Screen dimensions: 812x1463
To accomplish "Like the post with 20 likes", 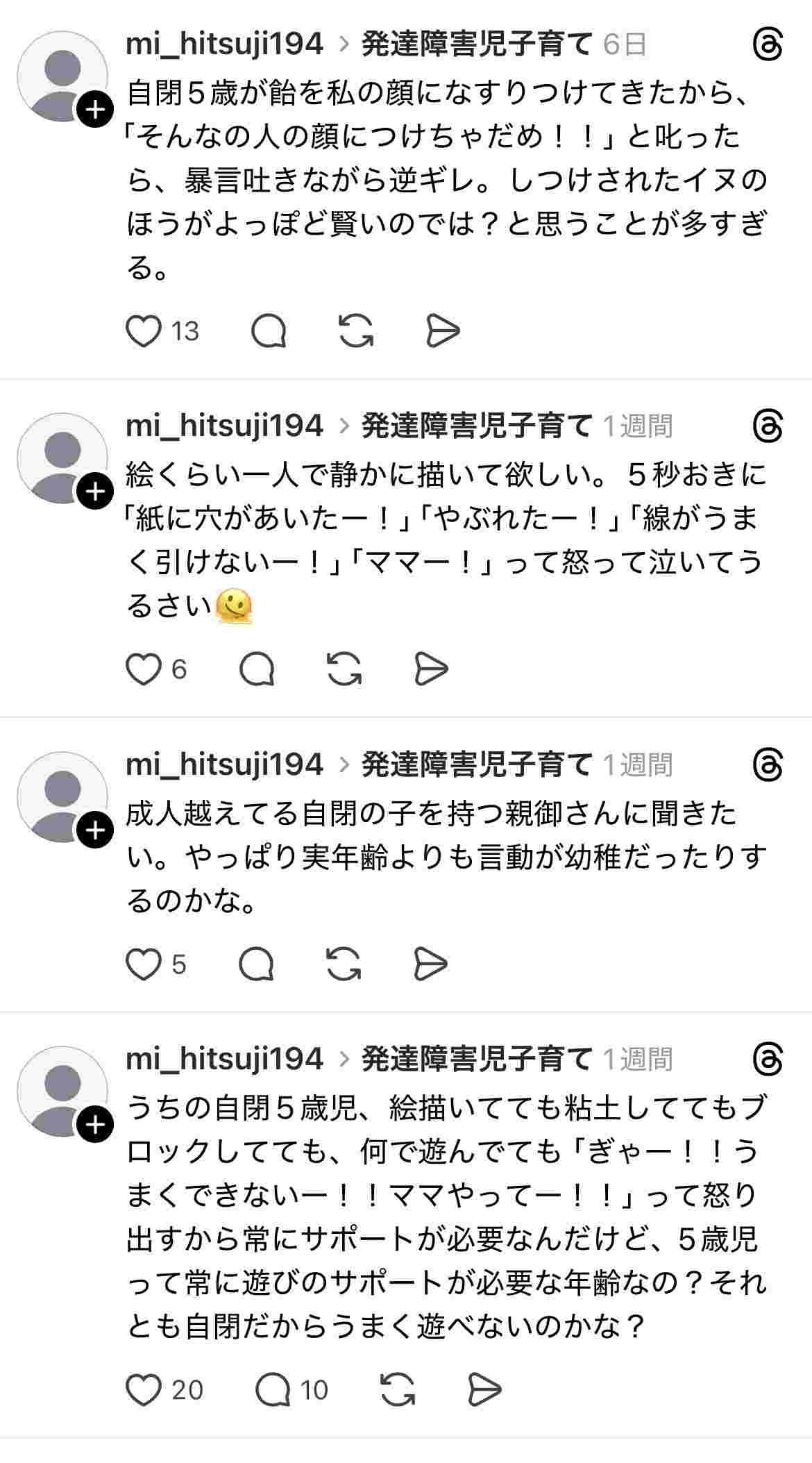I will pyautogui.click(x=144, y=1390).
